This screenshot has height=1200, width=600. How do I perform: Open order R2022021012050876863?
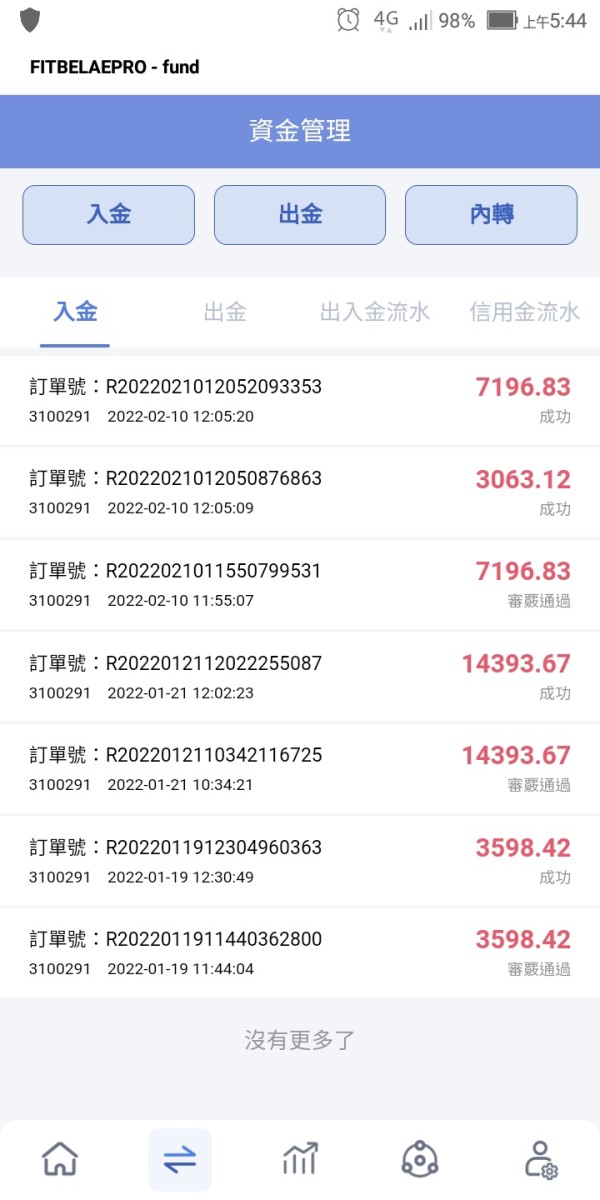(299, 492)
